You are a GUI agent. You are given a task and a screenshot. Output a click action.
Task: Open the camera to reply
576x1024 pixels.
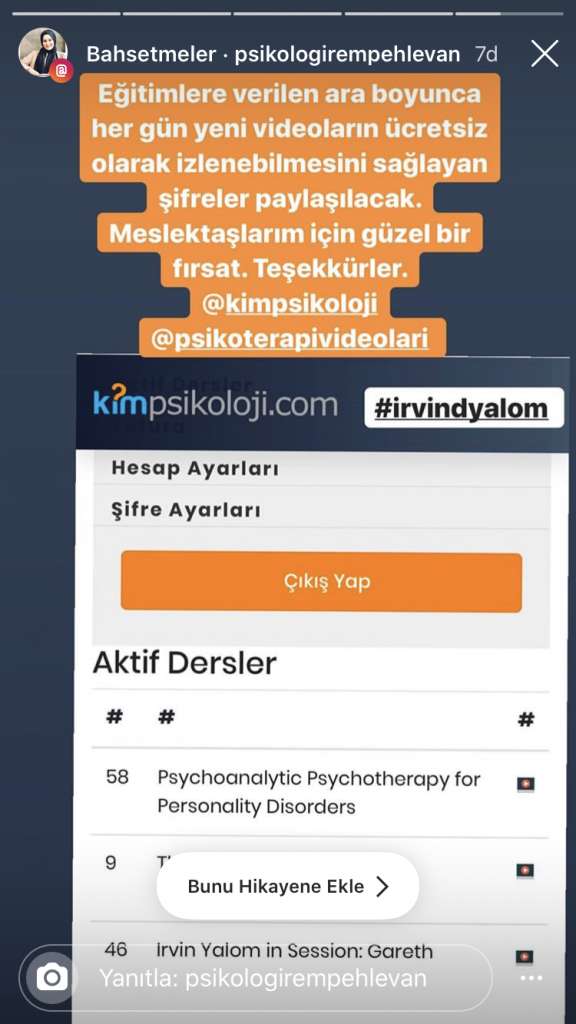click(51, 978)
